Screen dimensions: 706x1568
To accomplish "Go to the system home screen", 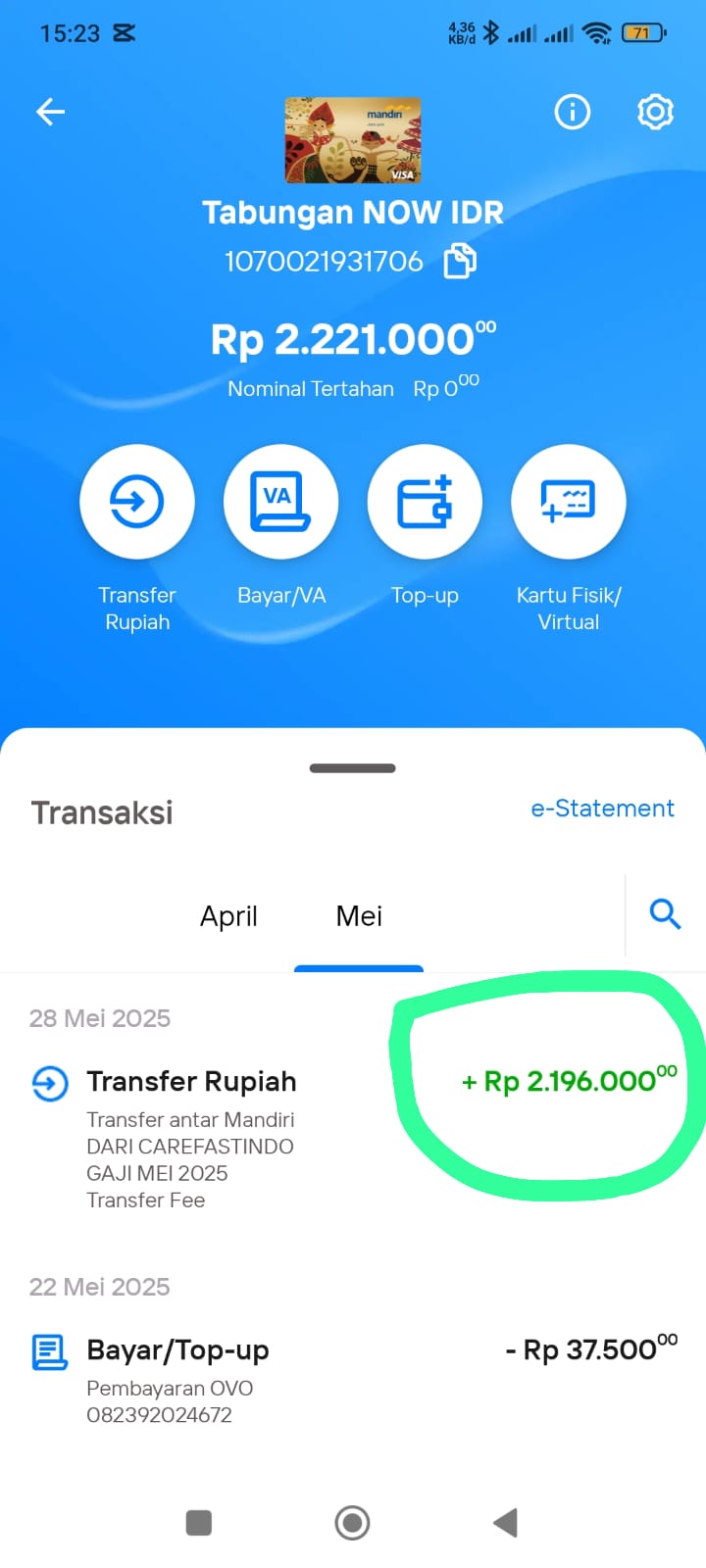I will 352,1523.
